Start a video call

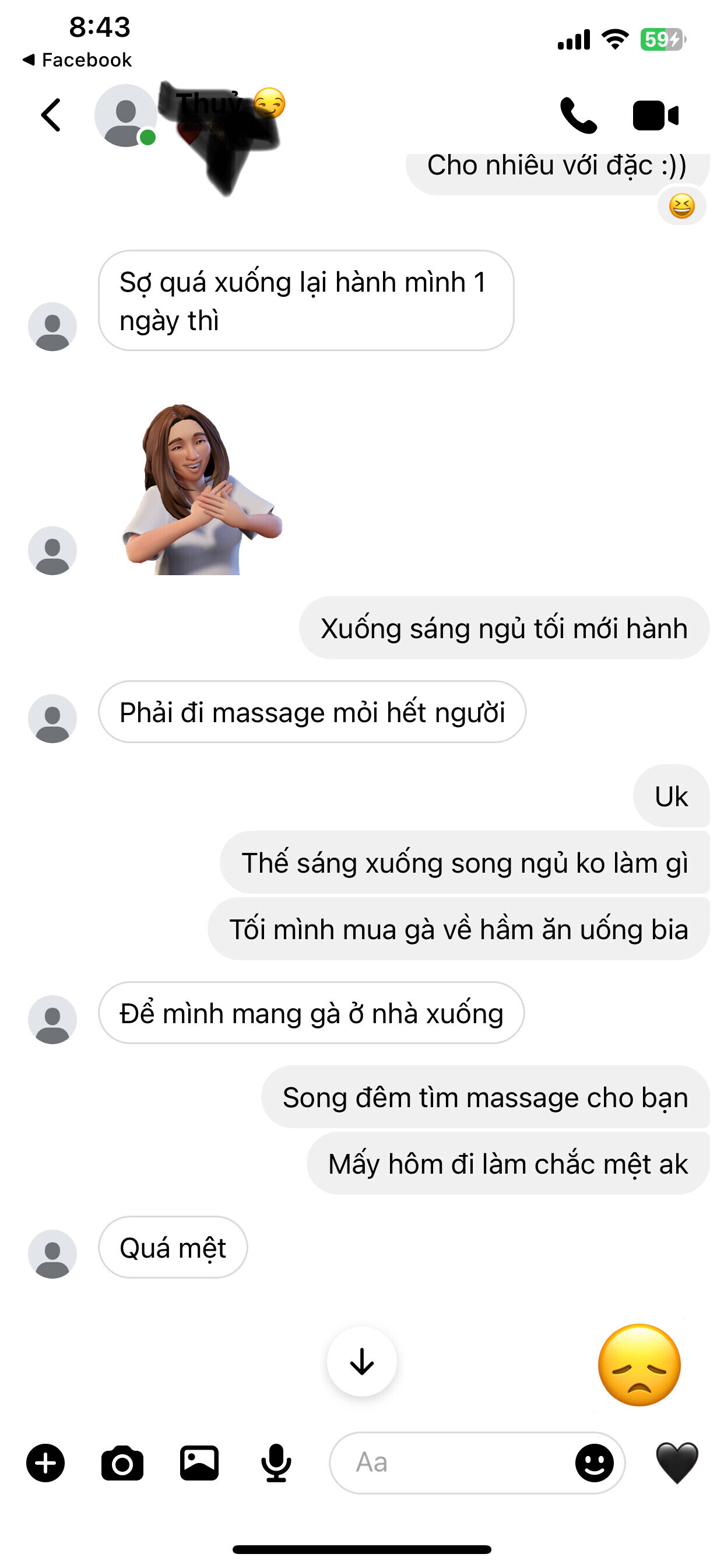655,115
